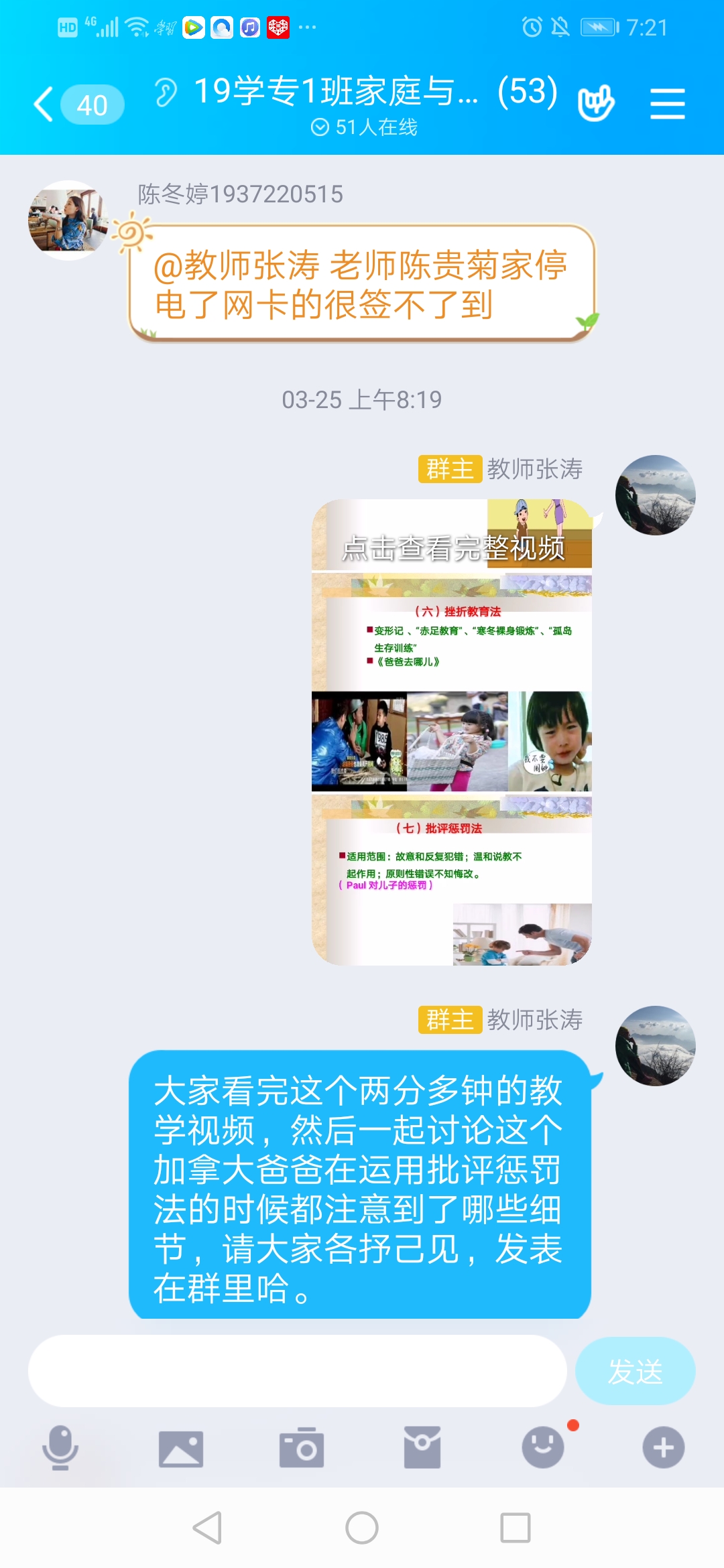Open the photo gallery picker

point(181,1449)
